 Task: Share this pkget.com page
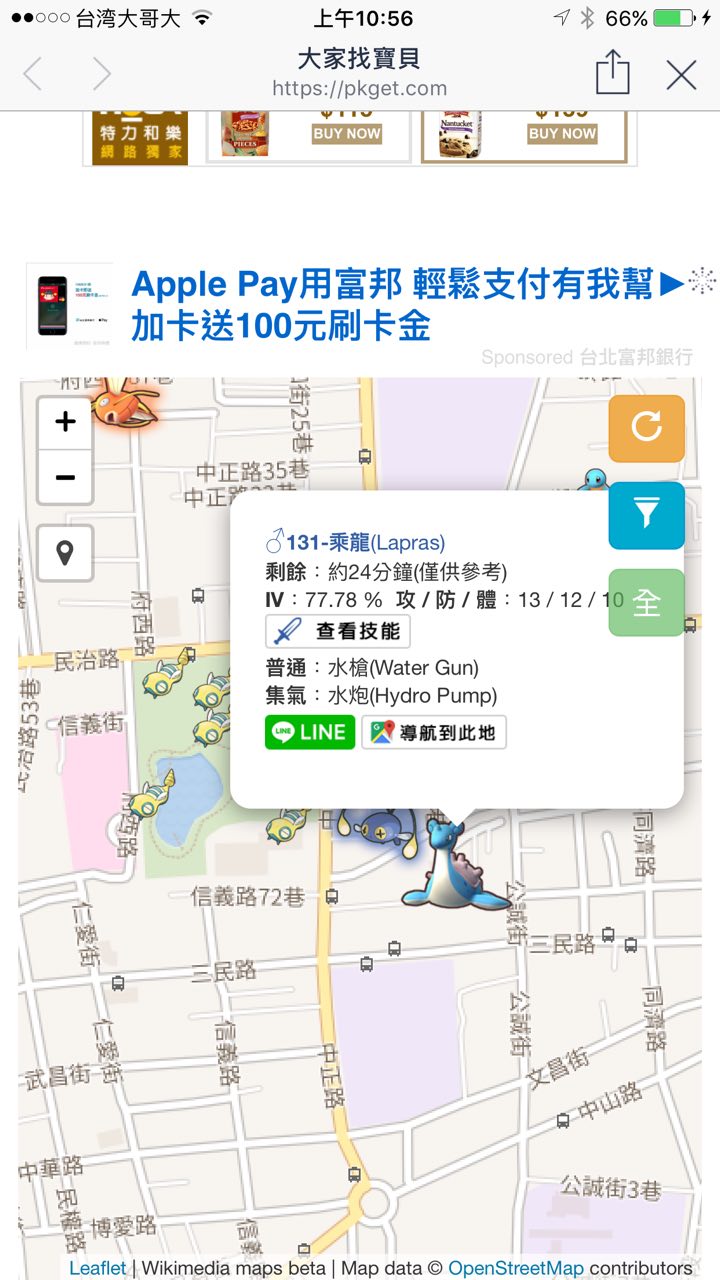(x=612, y=73)
